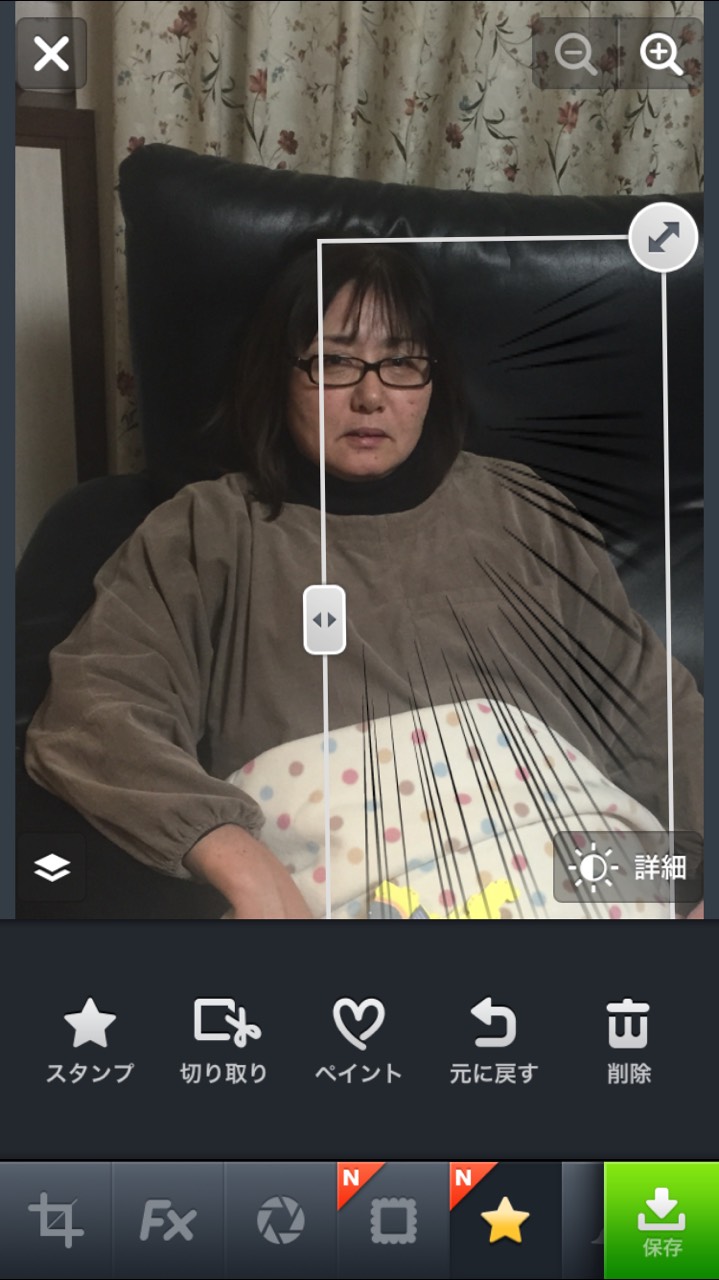Tap the sticker resize arrow handle
Viewport: 719px width, 1280px height.
click(x=663, y=238)
